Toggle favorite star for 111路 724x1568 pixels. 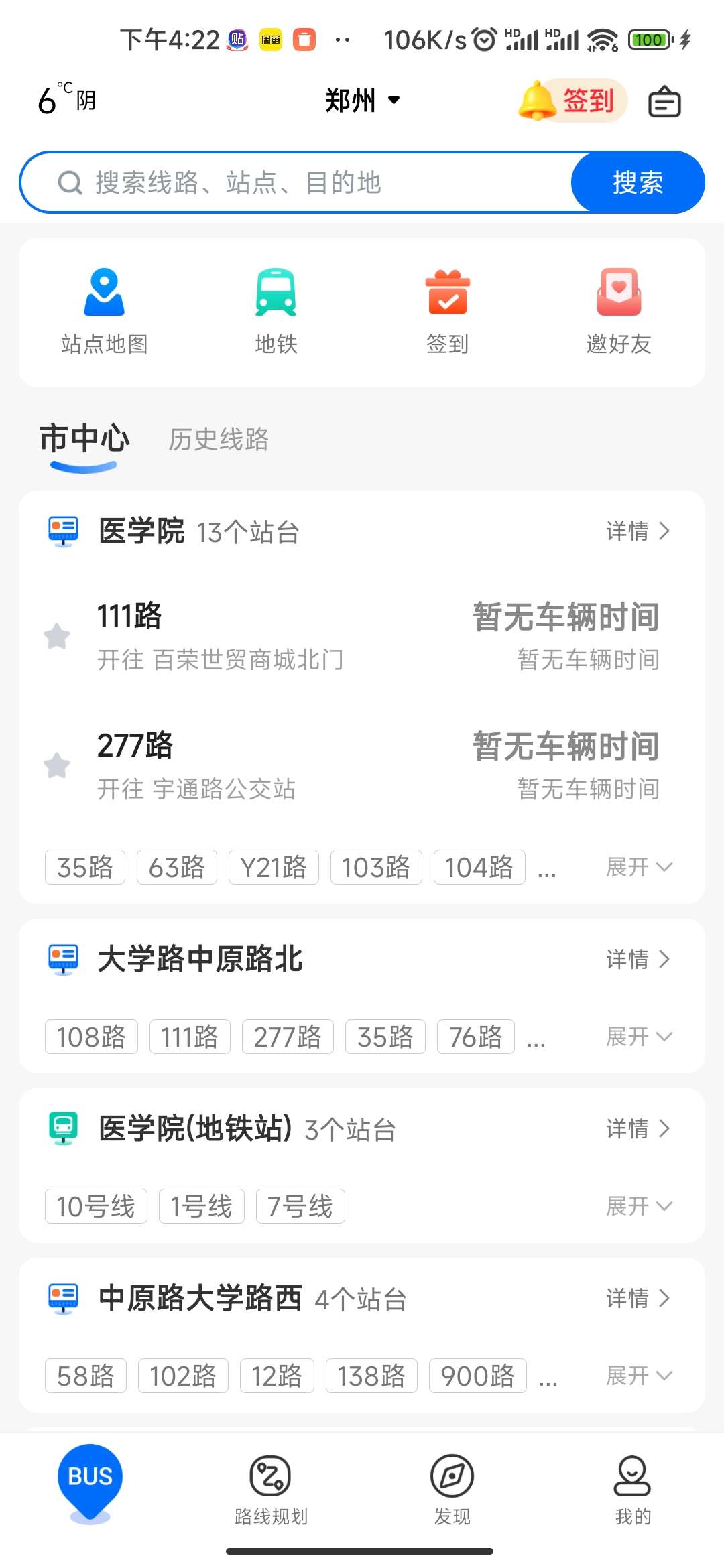57,637
